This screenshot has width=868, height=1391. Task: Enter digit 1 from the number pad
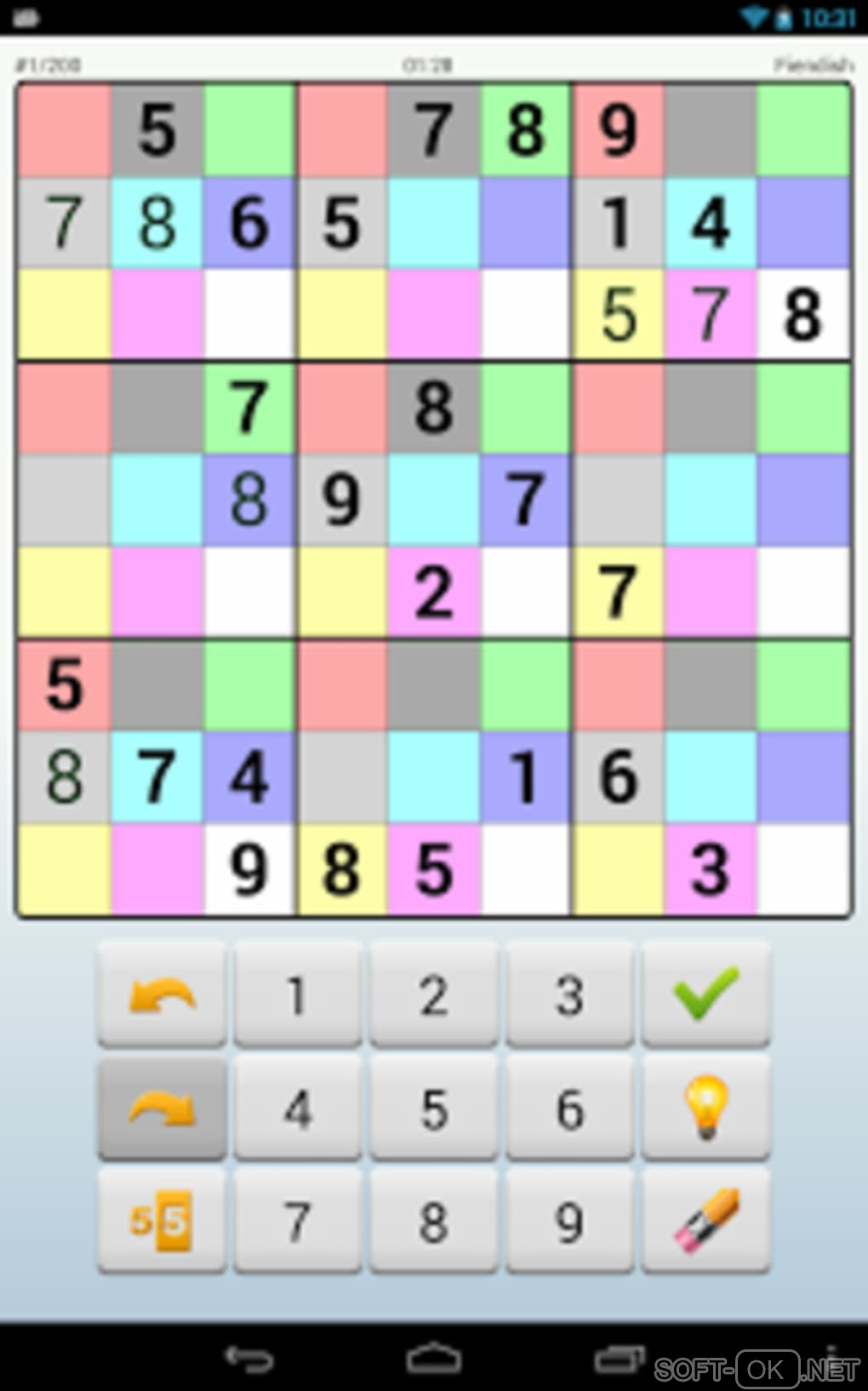click(297, 994)
